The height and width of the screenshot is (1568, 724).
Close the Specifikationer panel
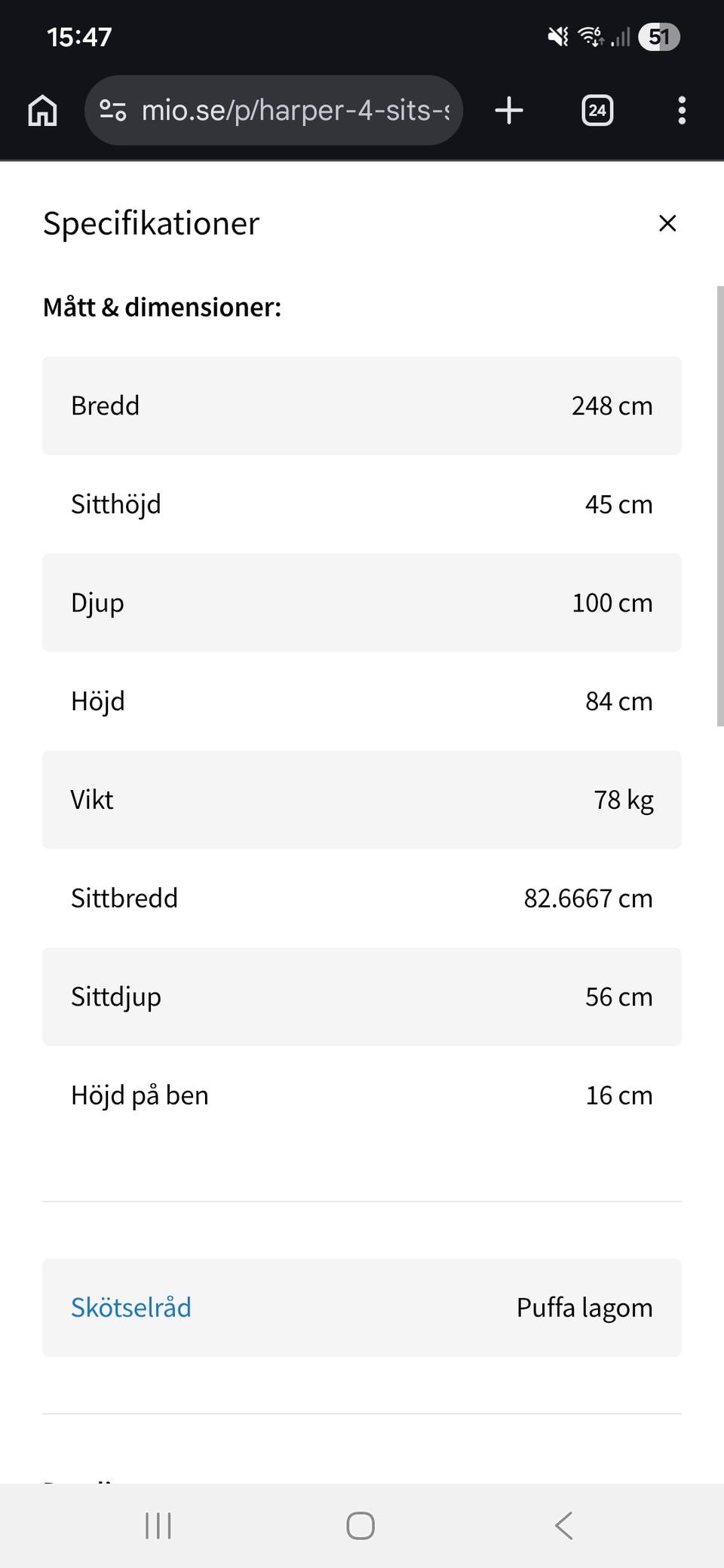pos(667,223)
